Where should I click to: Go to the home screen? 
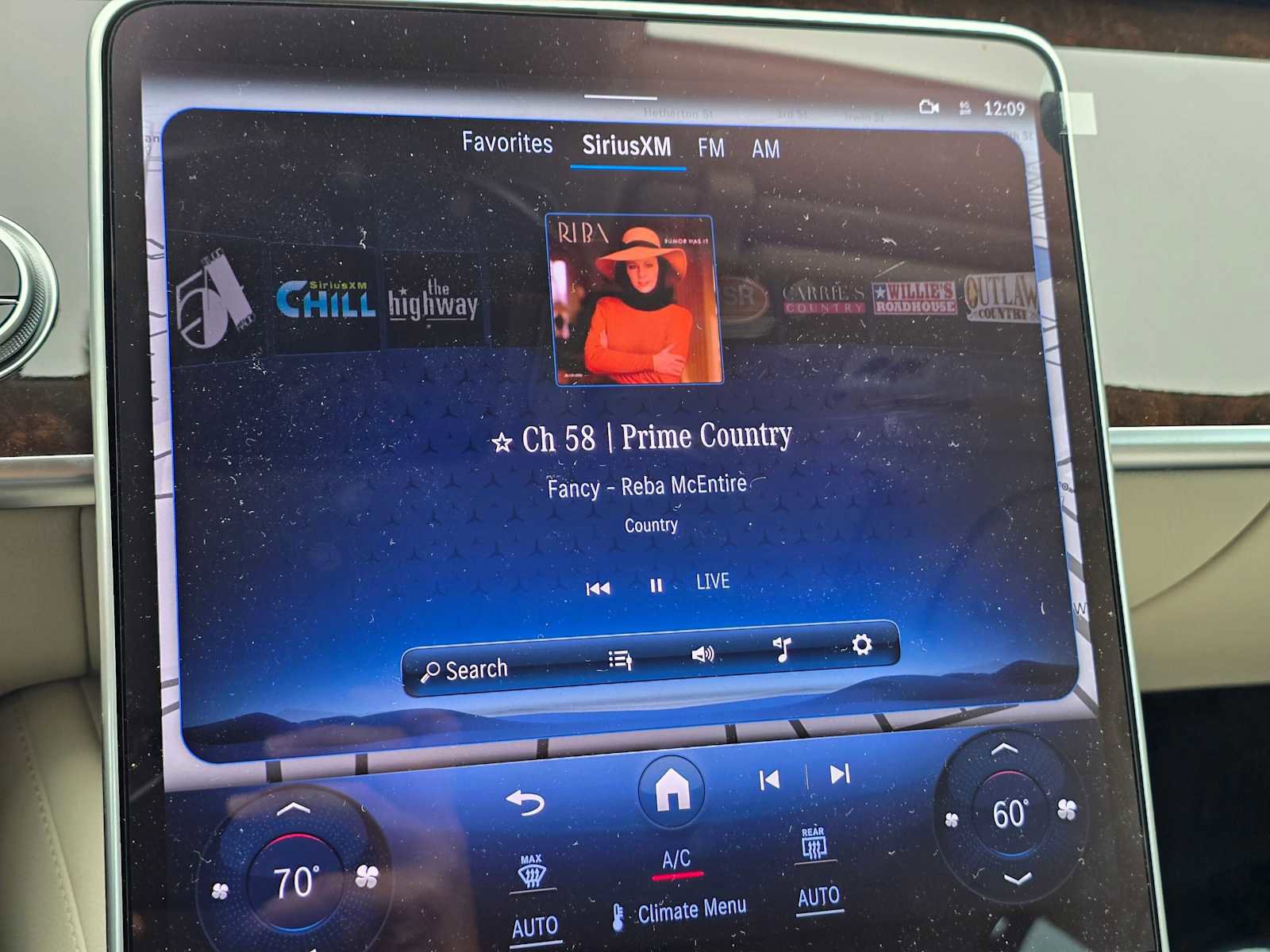[x=672, y=790]
